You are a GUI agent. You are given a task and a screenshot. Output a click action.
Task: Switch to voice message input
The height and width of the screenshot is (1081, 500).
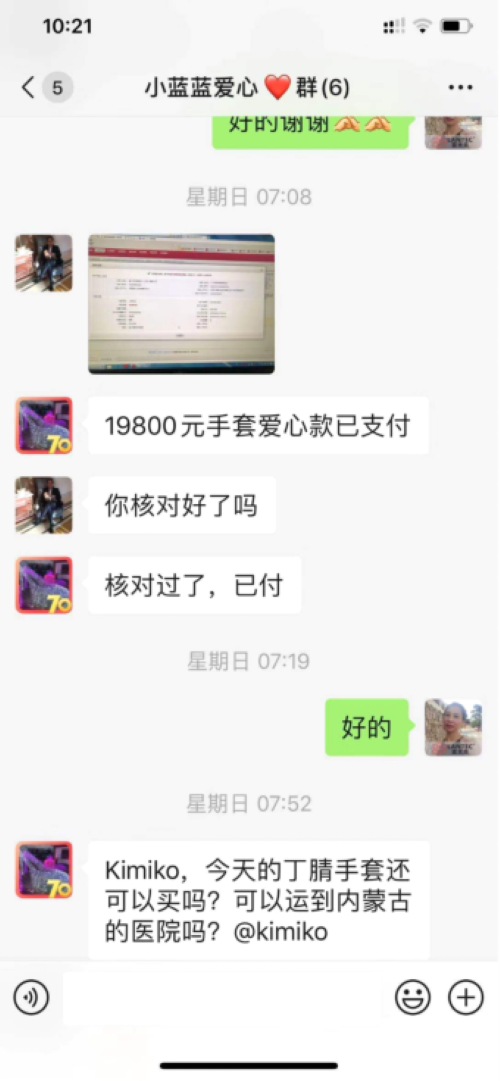[31, 997]
